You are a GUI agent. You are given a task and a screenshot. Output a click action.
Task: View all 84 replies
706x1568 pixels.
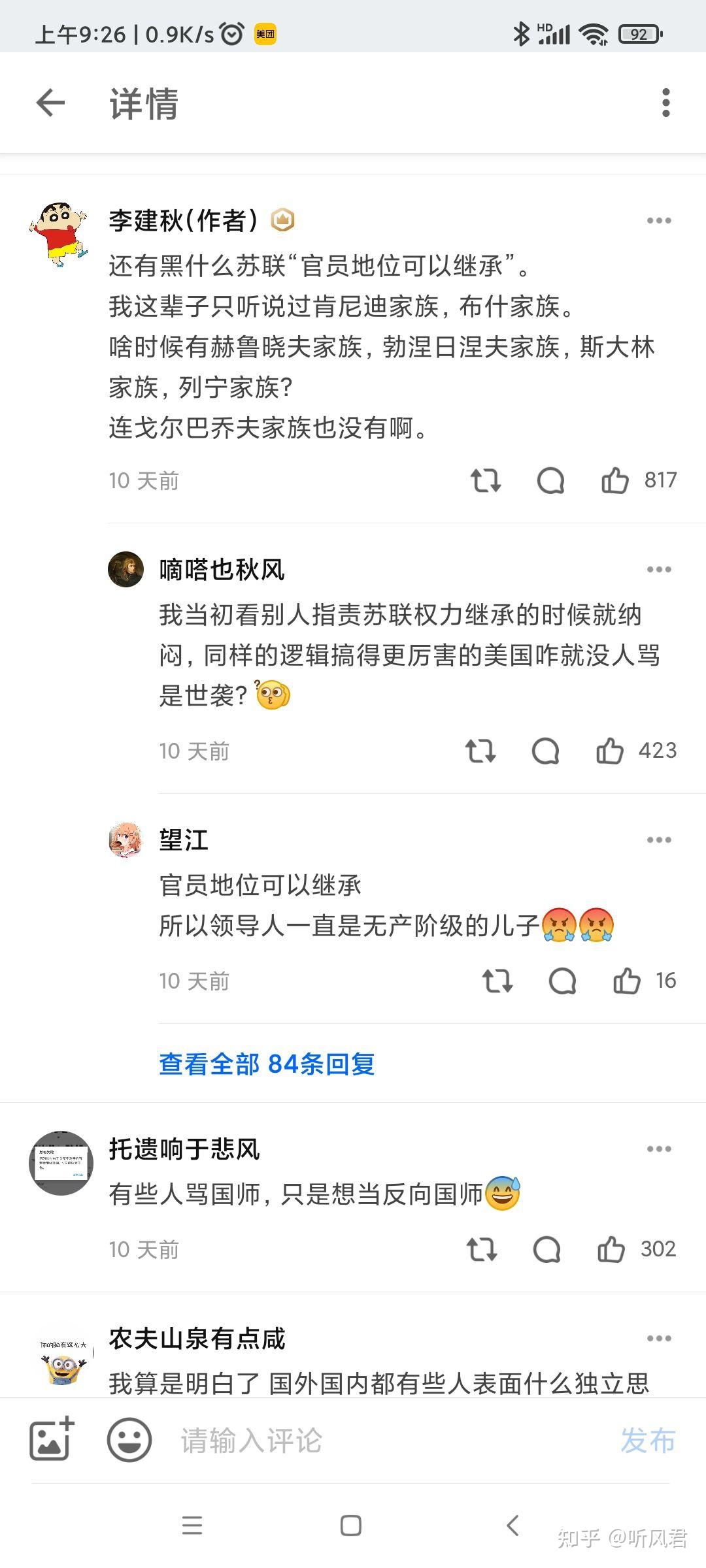coord(267,1064)
